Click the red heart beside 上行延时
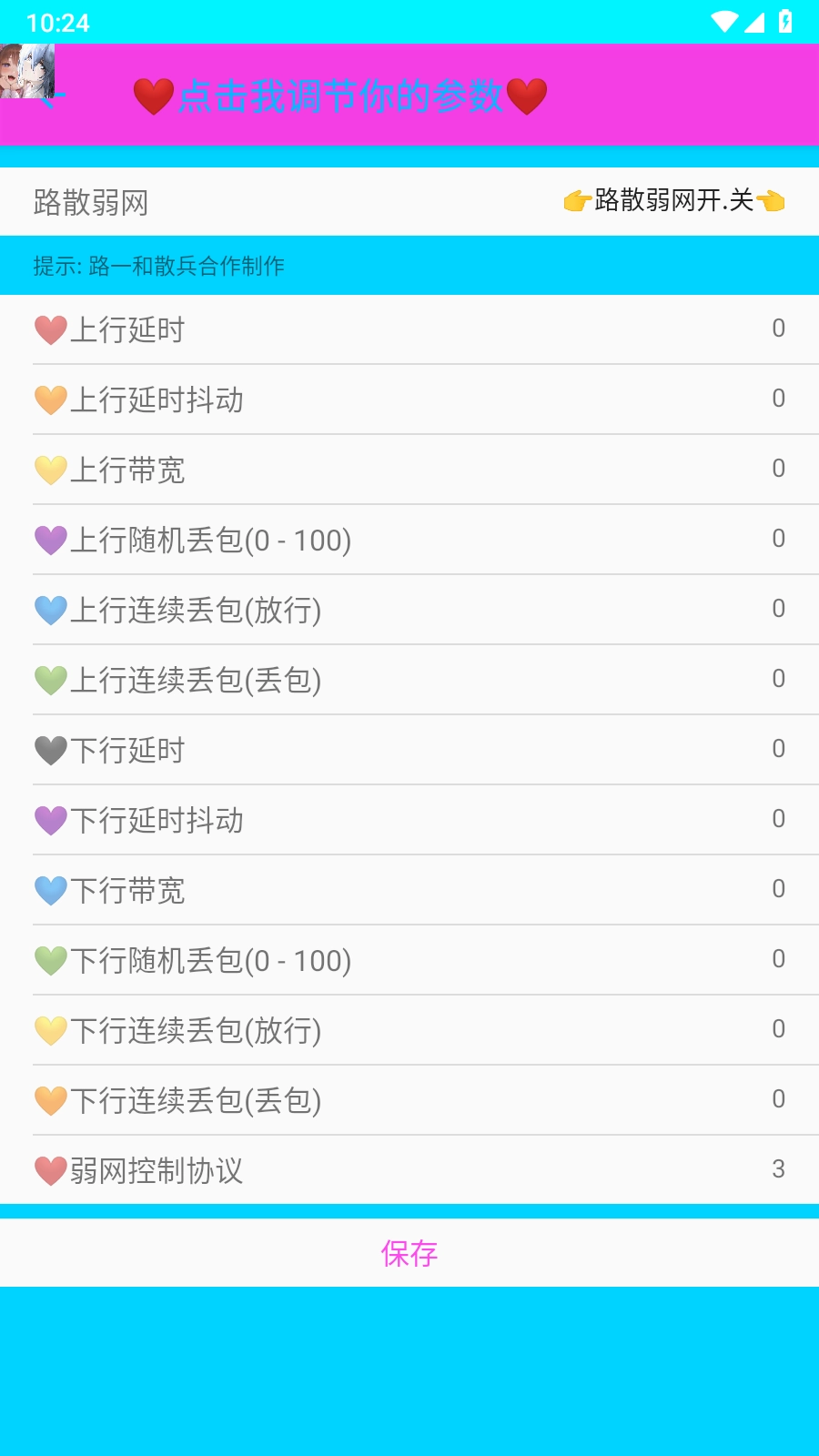Image resolution: width=819 pixels, height=1456 pixels. [52, 330]
